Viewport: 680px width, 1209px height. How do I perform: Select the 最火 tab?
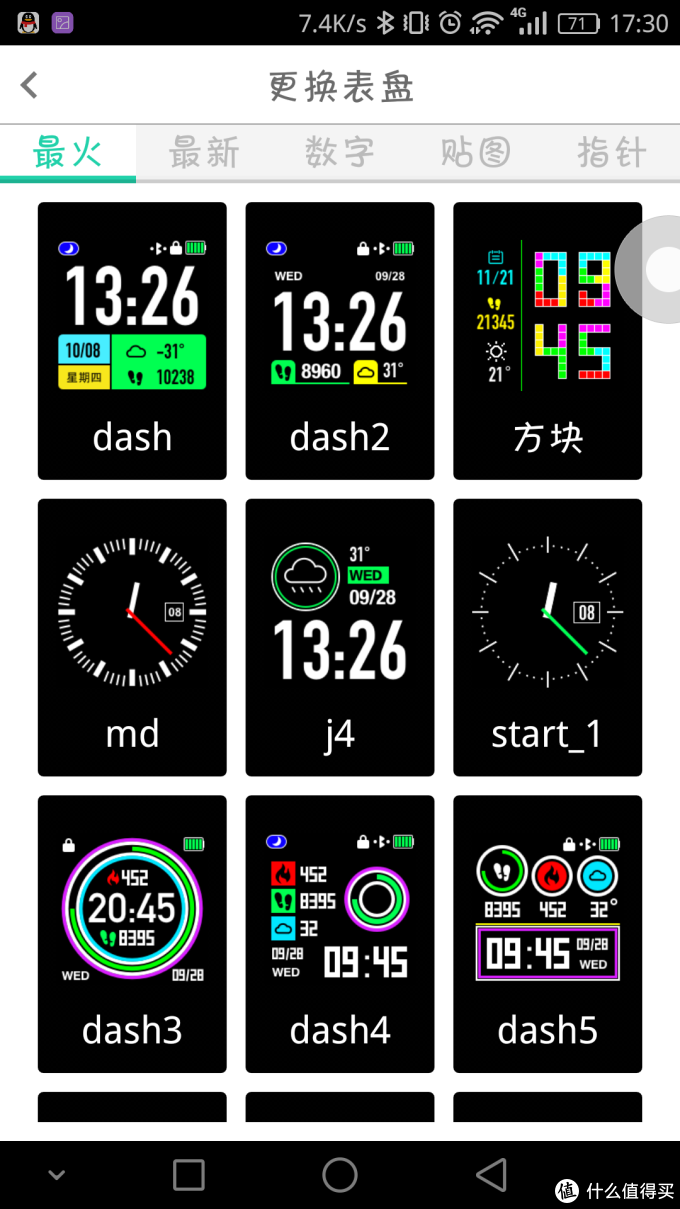[x=68, y=152]
